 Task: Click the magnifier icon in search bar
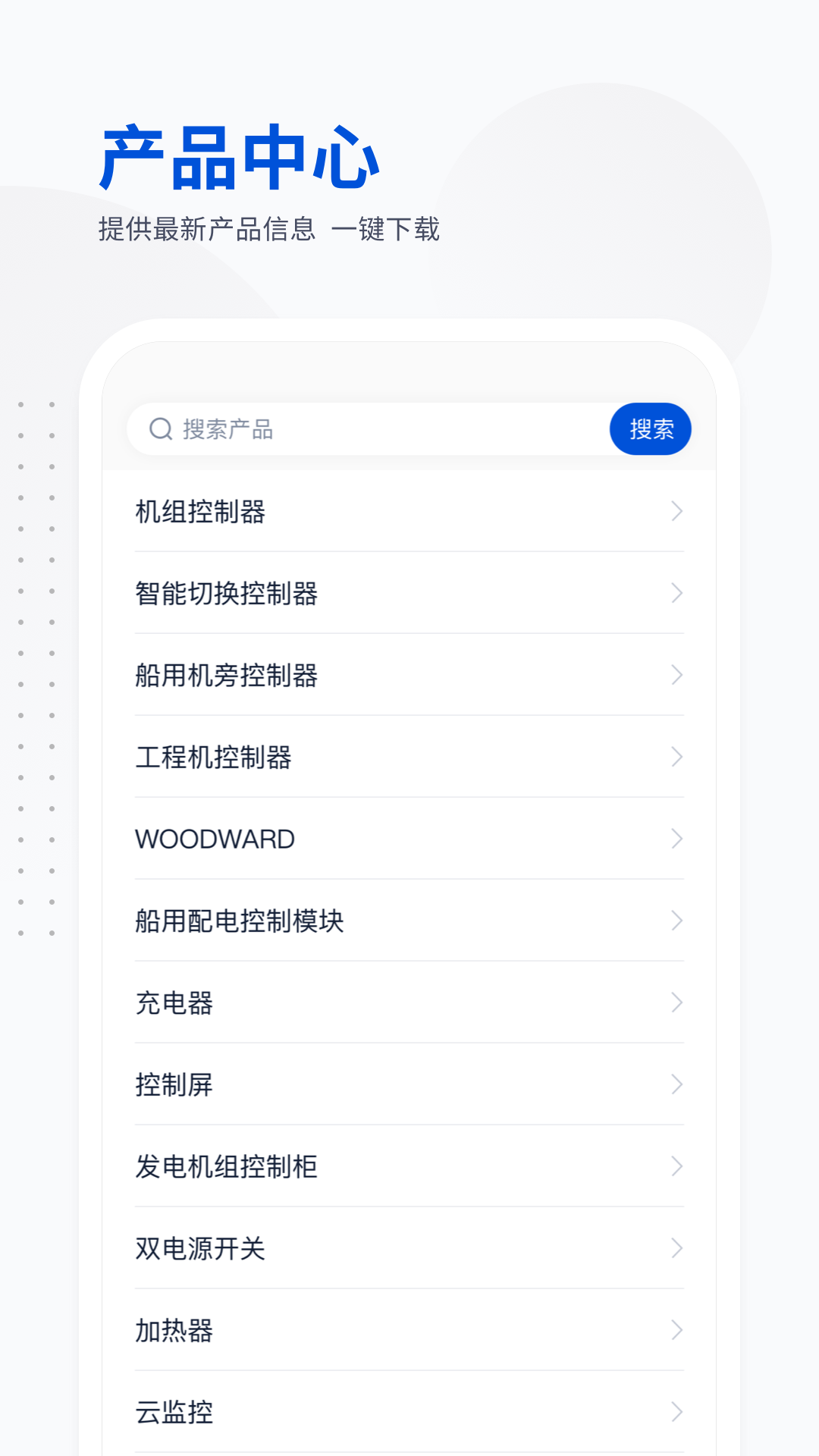(x=160, y=429)
